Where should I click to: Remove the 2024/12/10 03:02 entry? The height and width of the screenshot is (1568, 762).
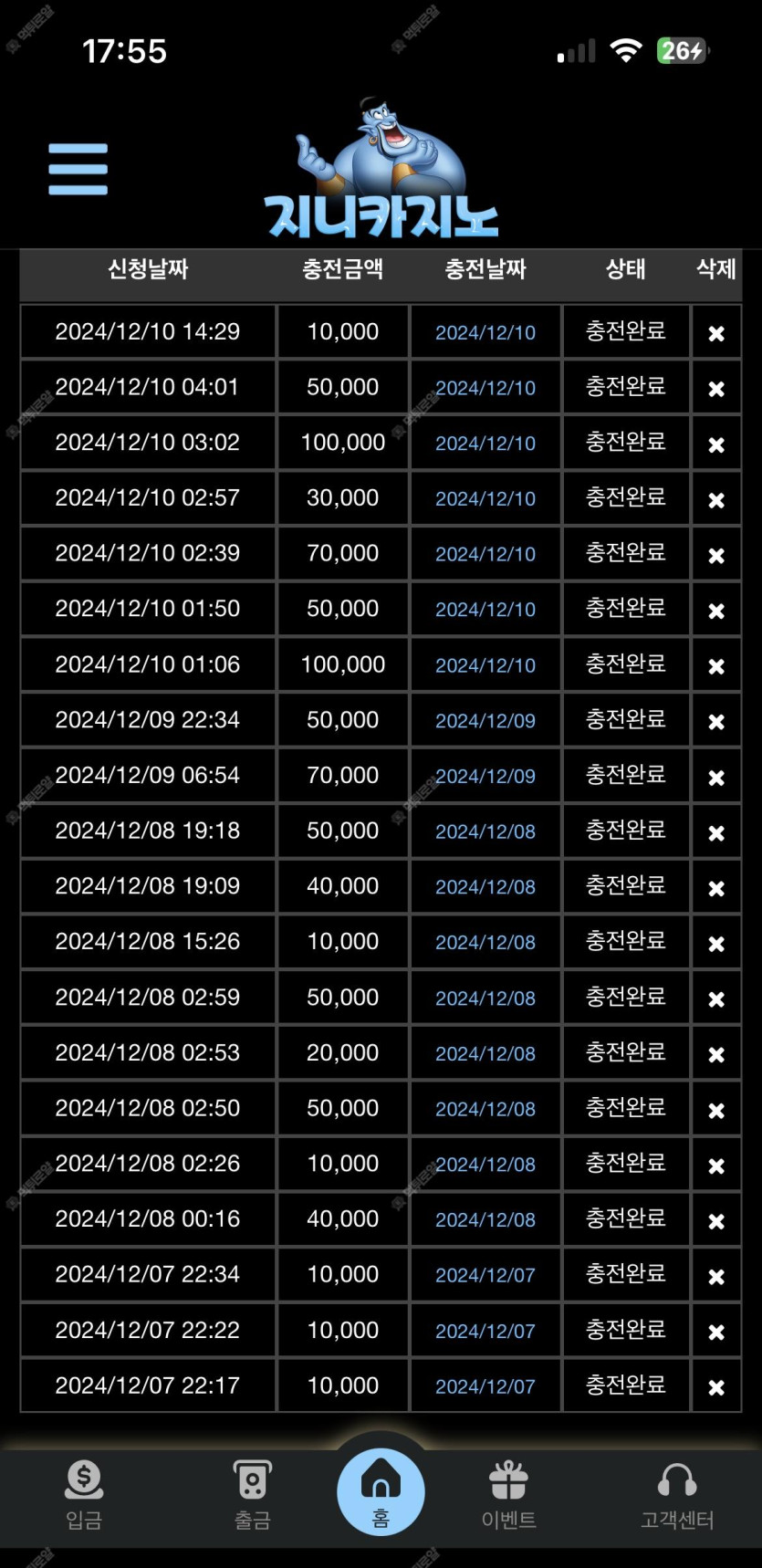pyautogui.click(x=716, y=444)
